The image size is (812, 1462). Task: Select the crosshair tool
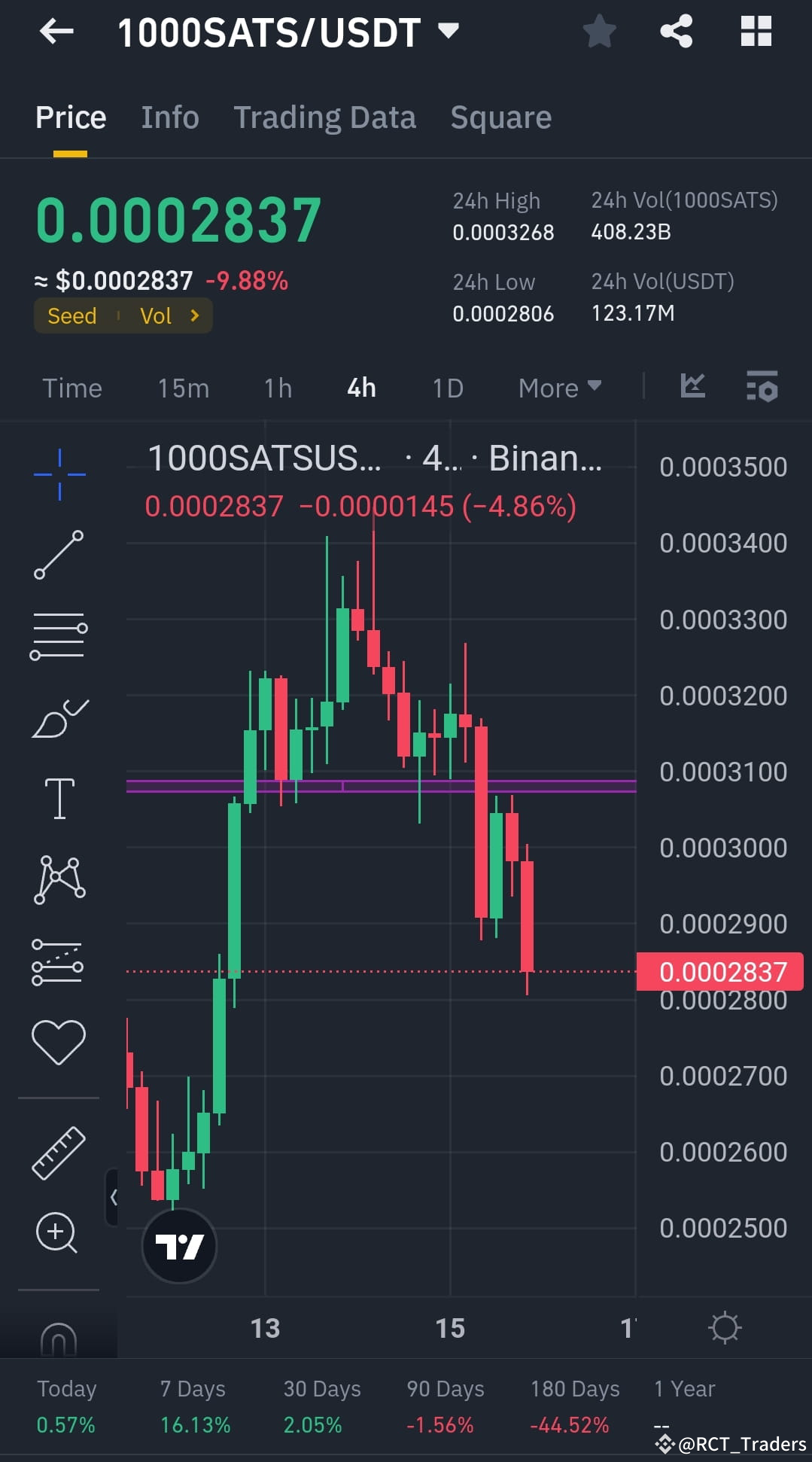(x=58, y=473)
